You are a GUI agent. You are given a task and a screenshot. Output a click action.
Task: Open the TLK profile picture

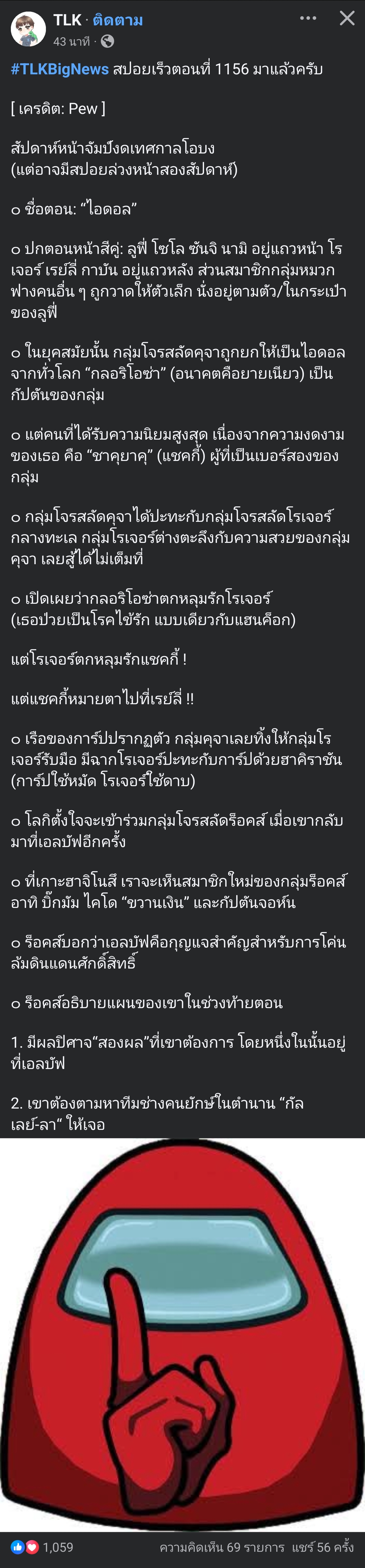[x=28, y=29]
